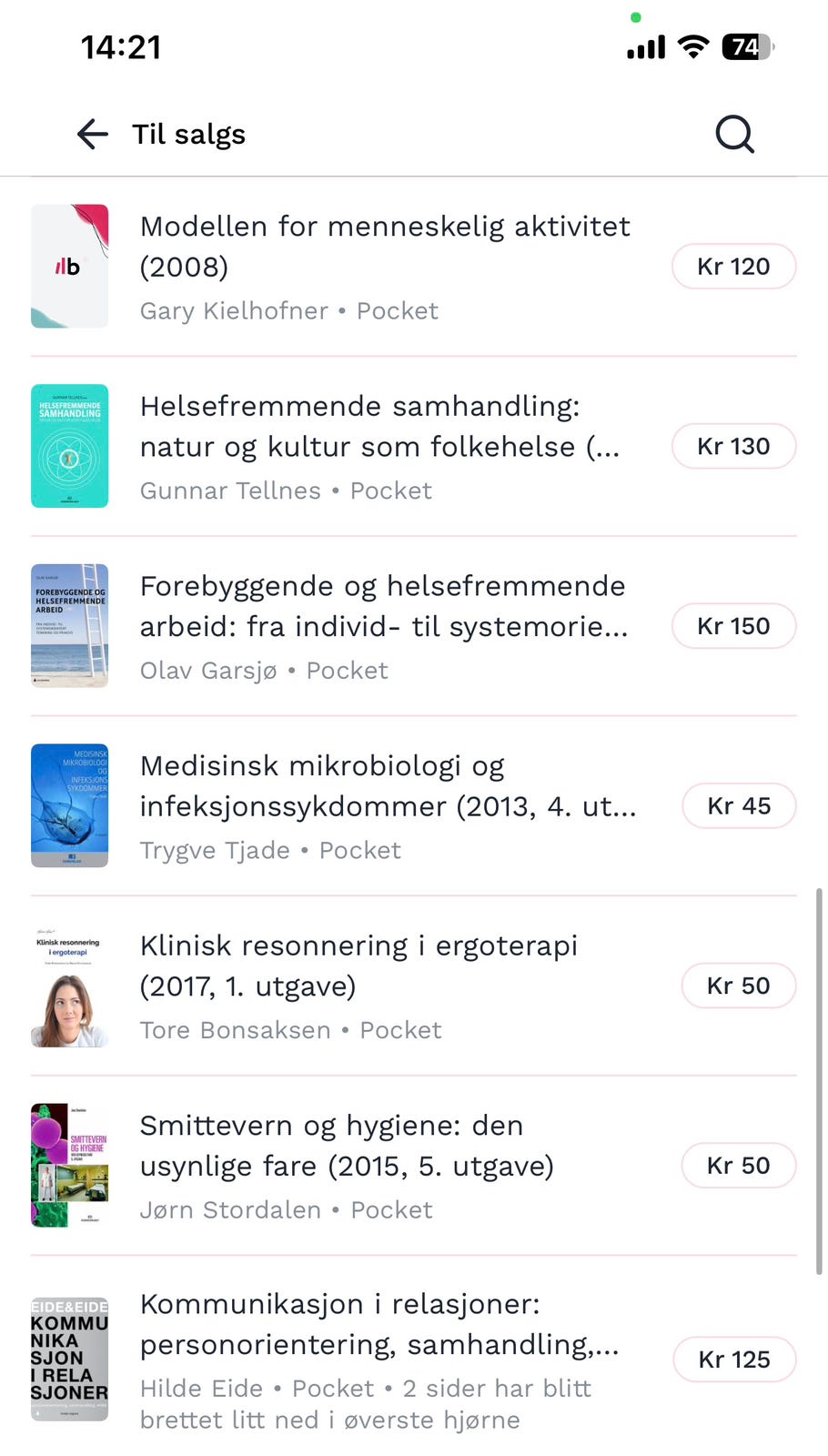This screenshot has width=828, height=1456.
Task: Tap the EIDE&EIDE book cover thumbnail
Action: 69,1358
